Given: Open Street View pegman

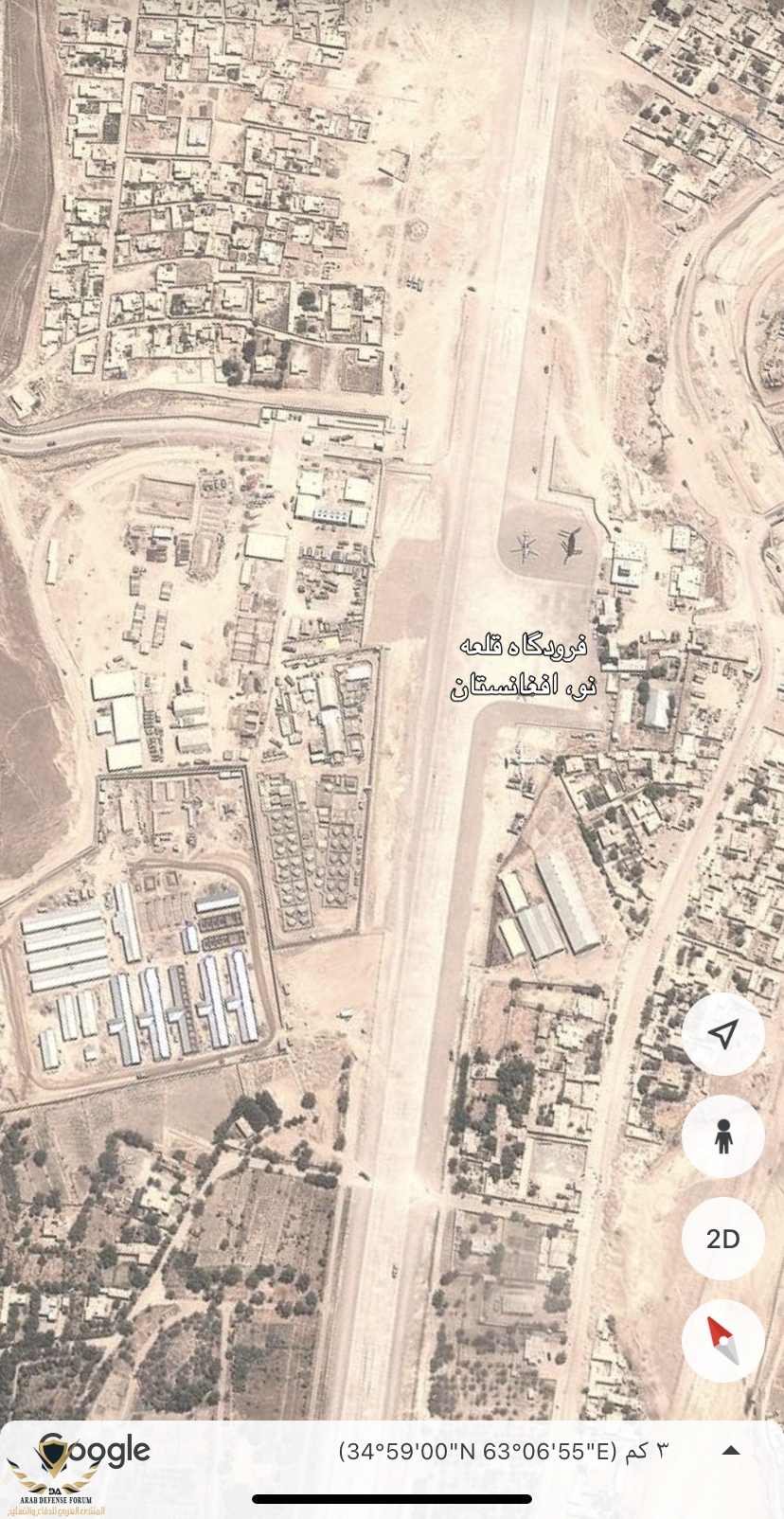Looking at the screenshot, I should click(x=722, y=1136).
